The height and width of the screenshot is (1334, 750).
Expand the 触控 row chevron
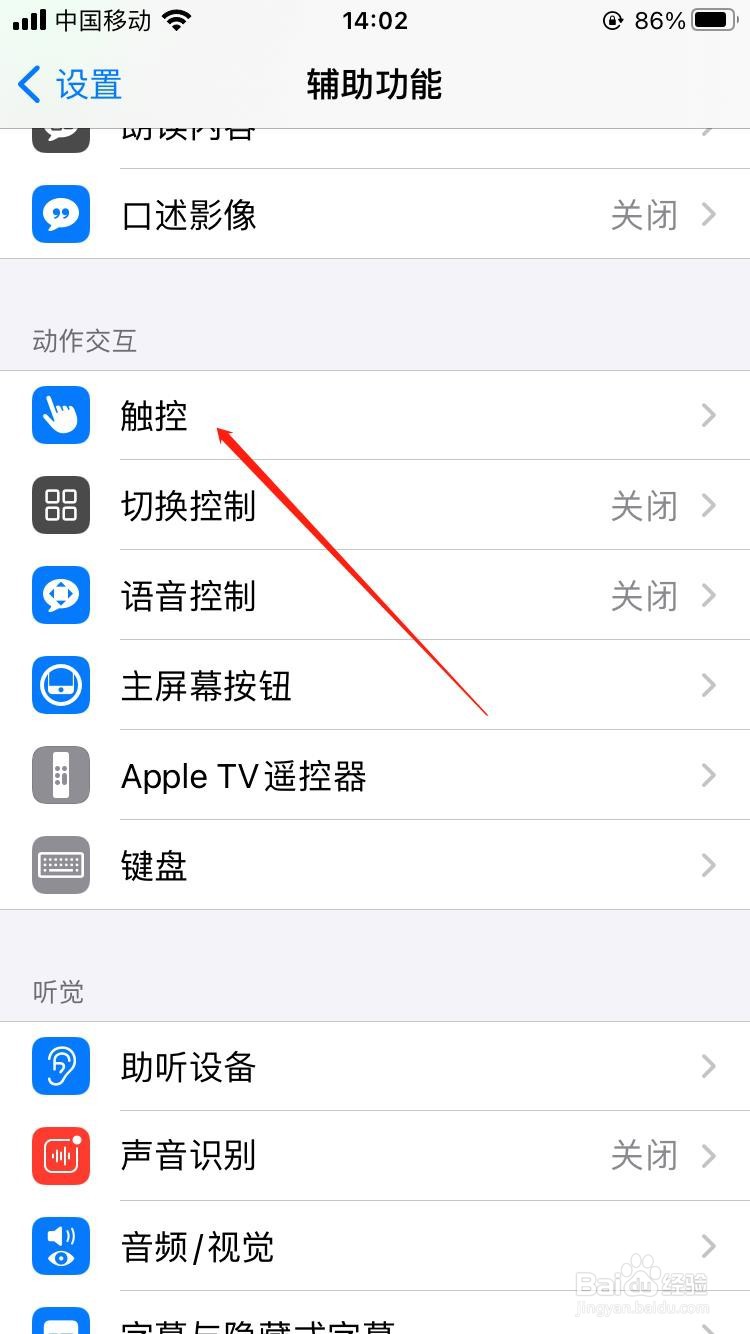(x=709, y=415)
